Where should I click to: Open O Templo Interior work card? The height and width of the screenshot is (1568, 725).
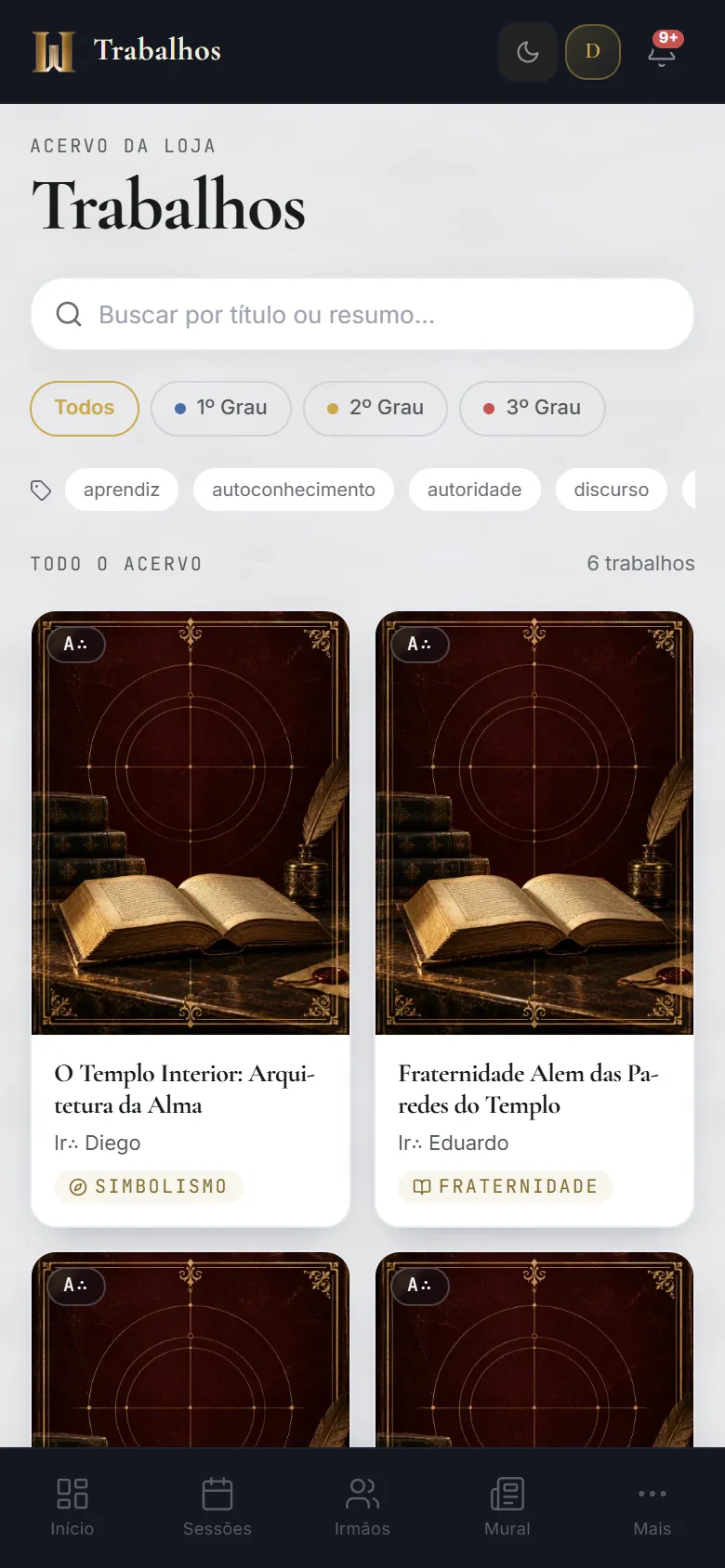click(191, 919)
